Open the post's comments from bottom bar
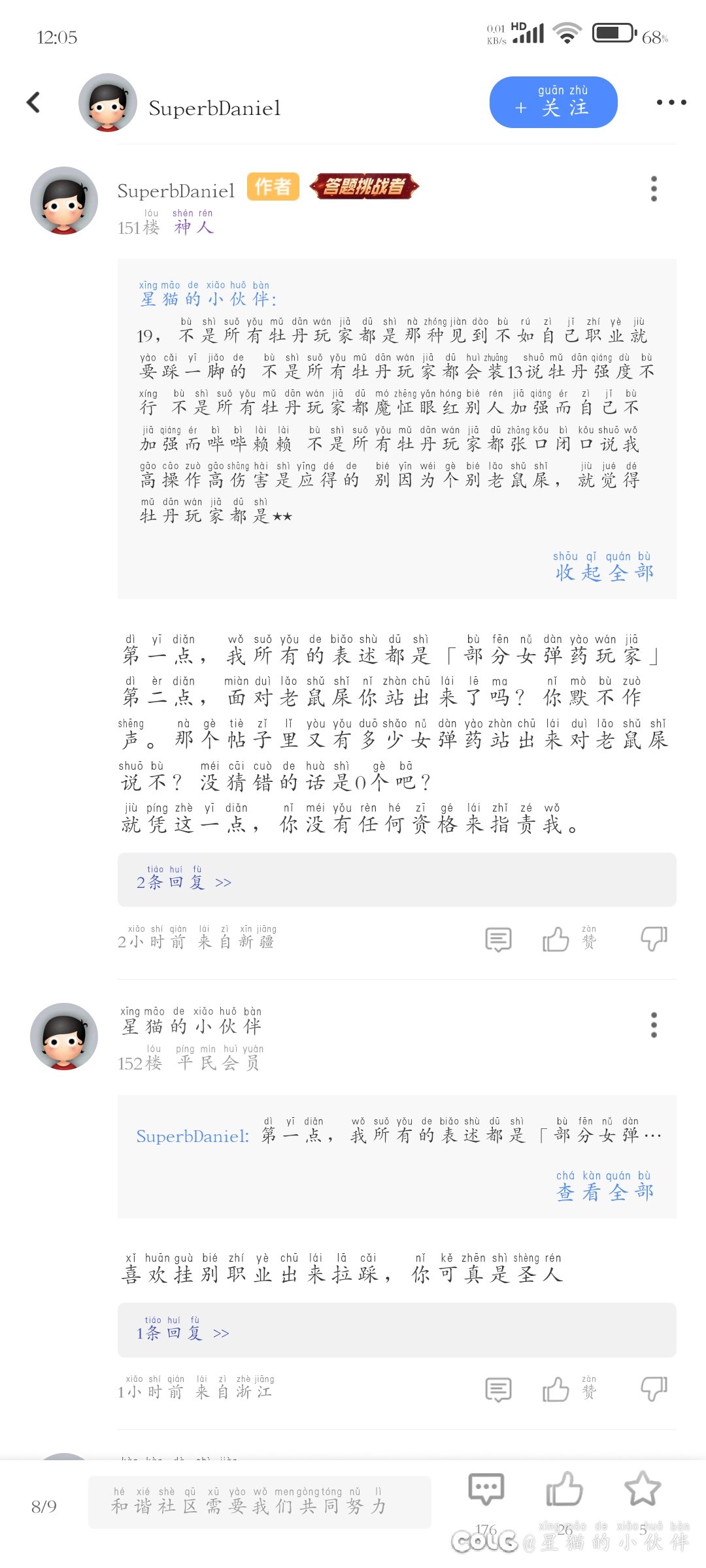Viewport: 706px width, 1568px height. coord(486,1490)
